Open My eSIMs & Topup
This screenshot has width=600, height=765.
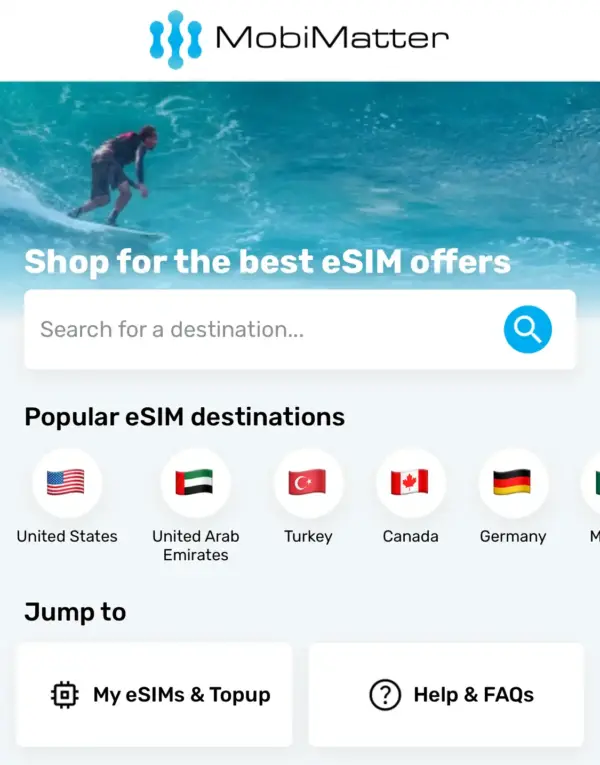point(154,695)
